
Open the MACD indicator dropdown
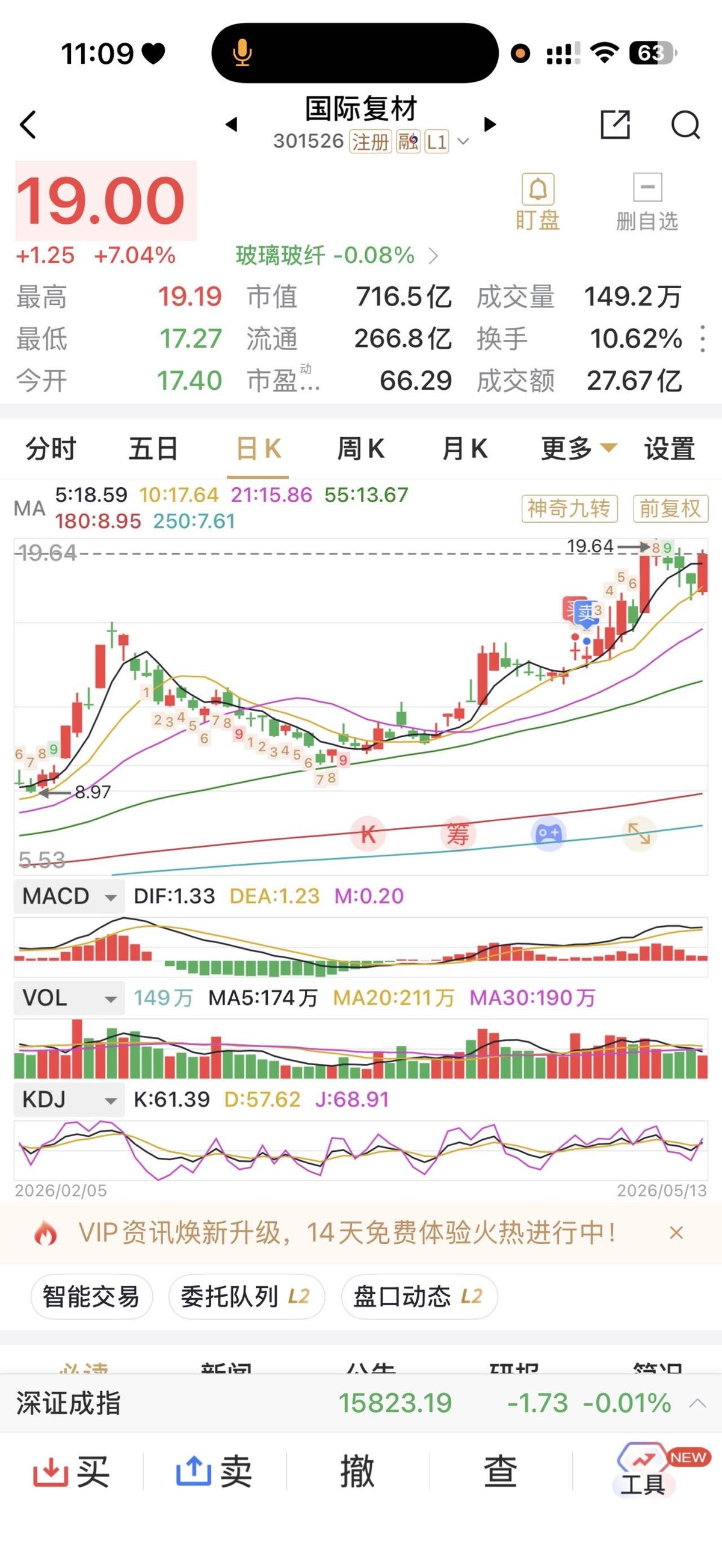[x=69, y=897]
